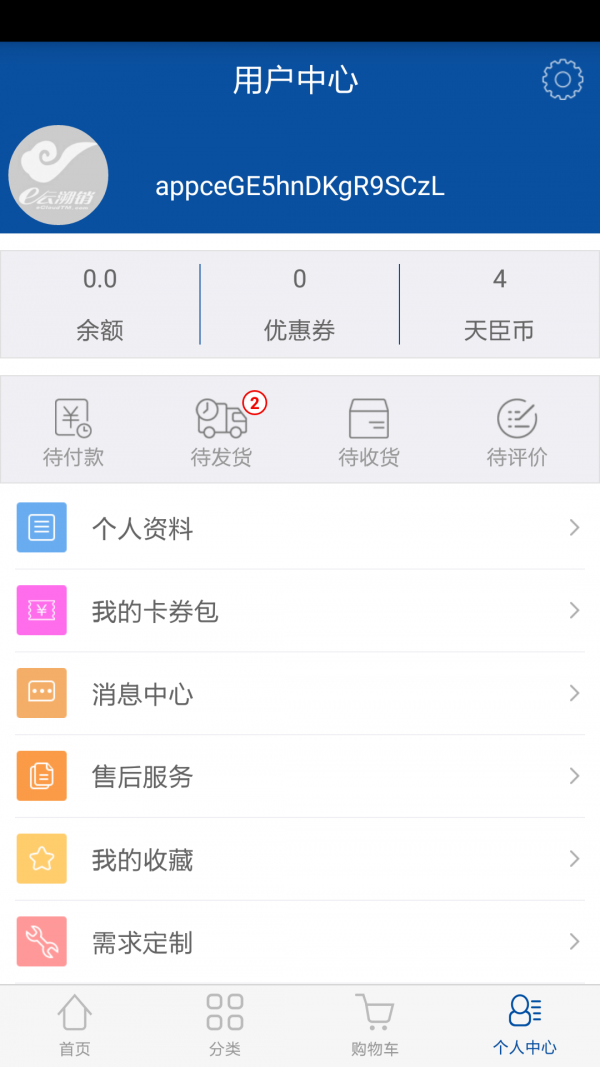Open 待付款 pending payment orders
Viewport: 600px width, 1067px height.
point(73,431)
